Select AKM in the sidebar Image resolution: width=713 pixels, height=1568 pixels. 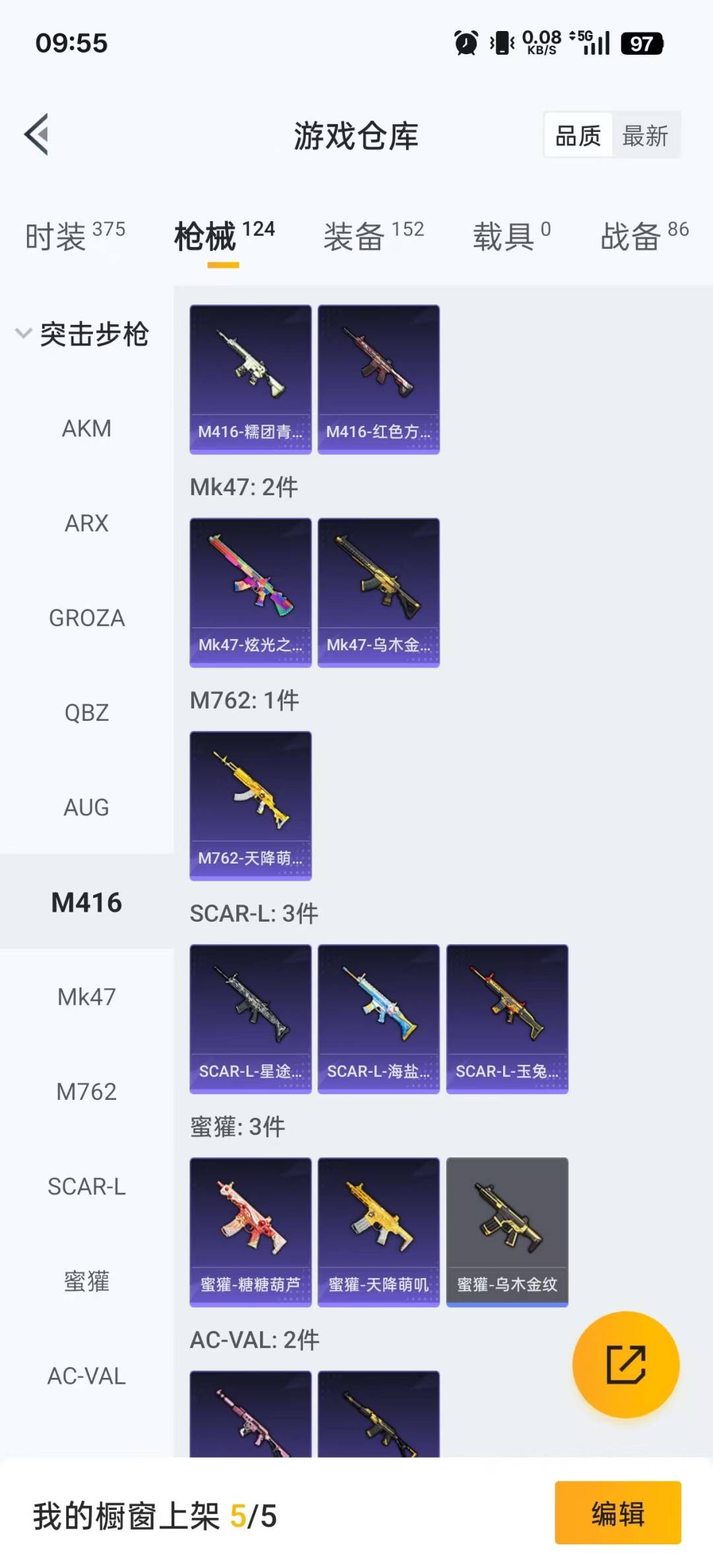point(86,428)
